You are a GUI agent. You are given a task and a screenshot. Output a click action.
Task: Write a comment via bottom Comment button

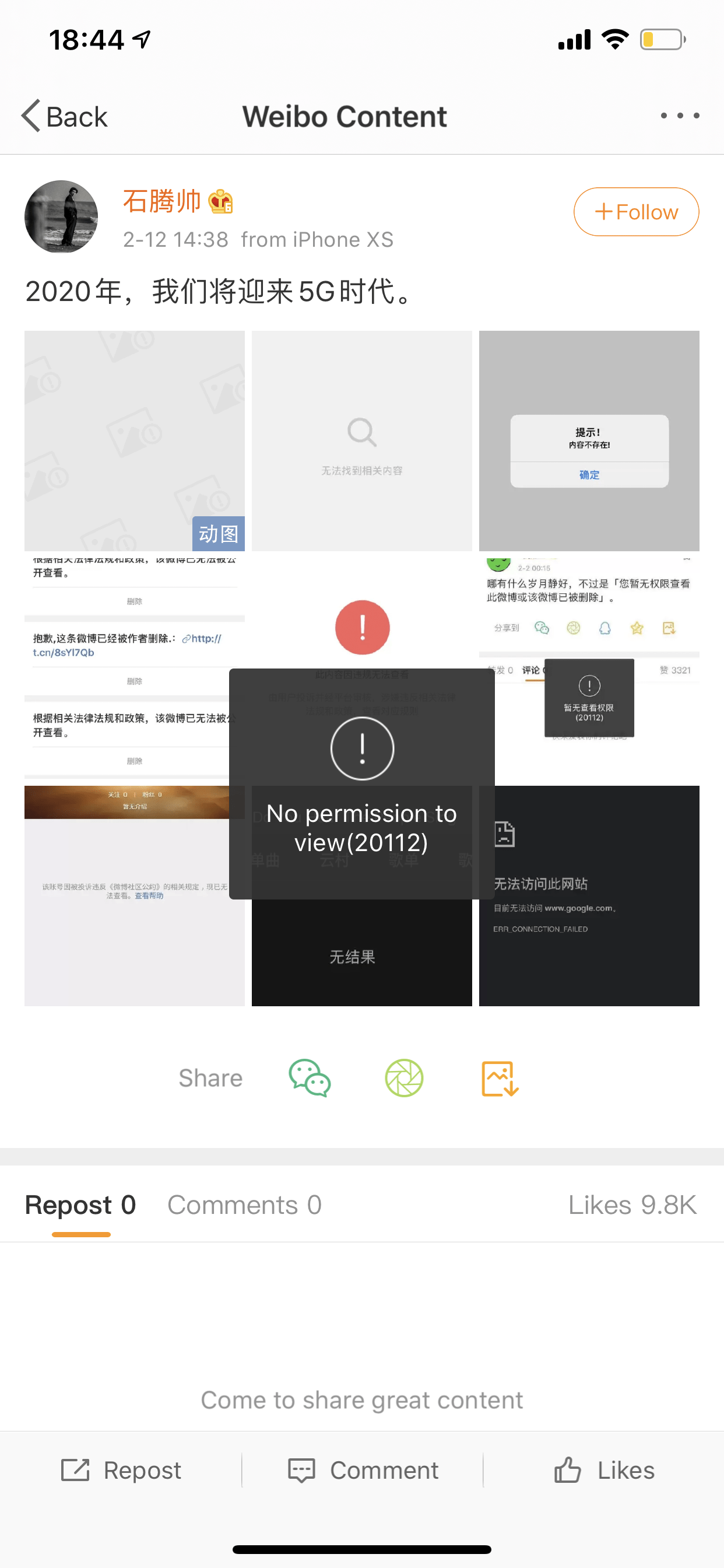(363, 1470)
